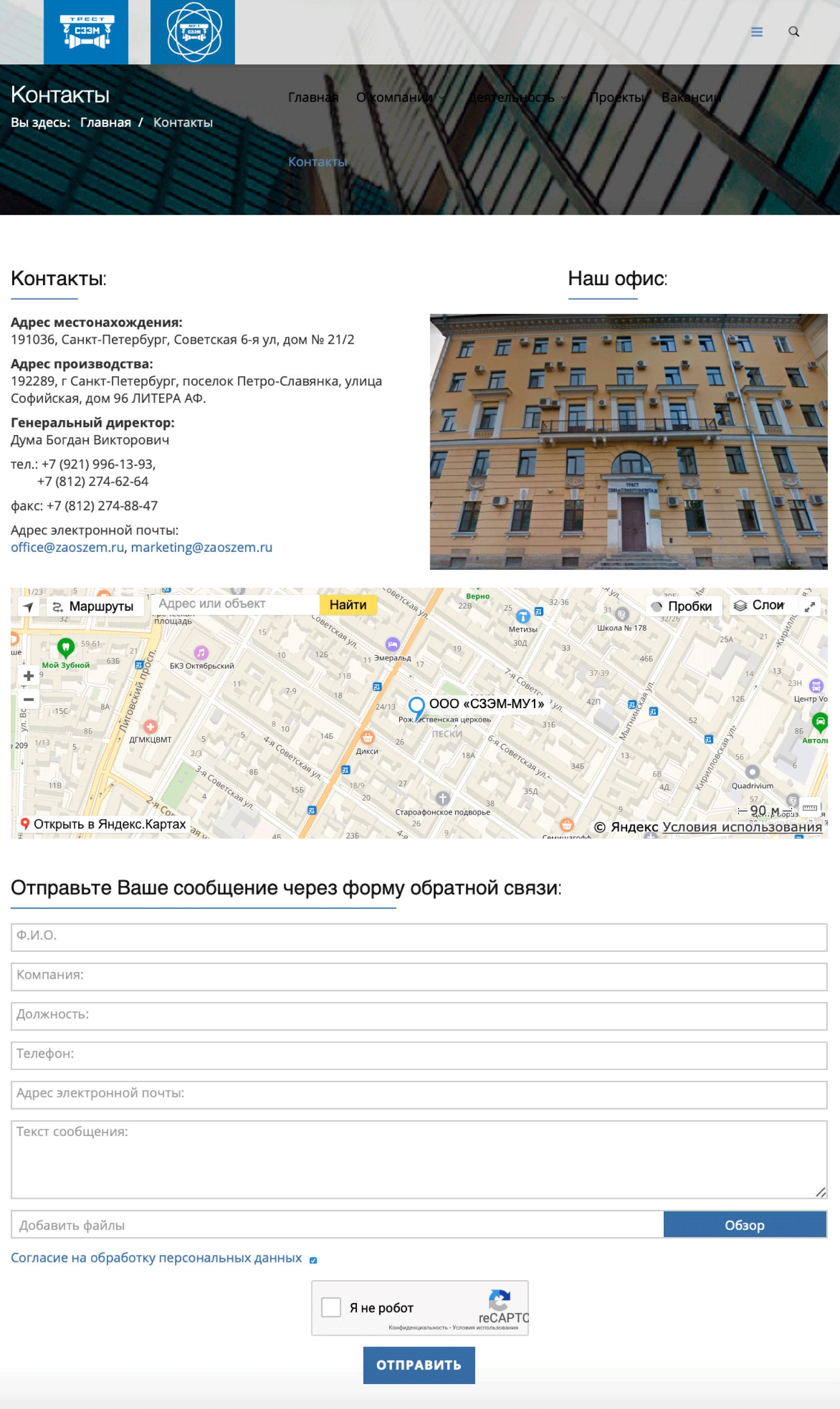
Task: Tap the Обзор file browse button
Action: point(744,1225)
